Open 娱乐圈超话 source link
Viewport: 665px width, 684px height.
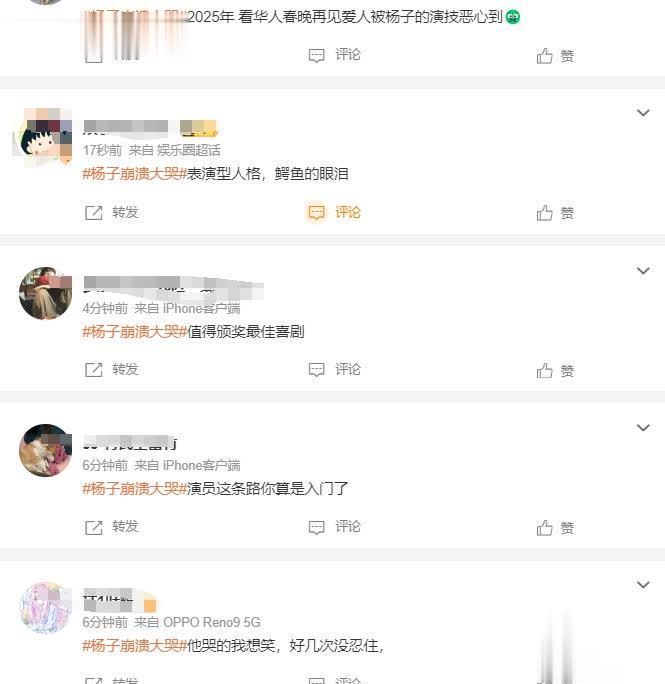(x=188, y=150)
